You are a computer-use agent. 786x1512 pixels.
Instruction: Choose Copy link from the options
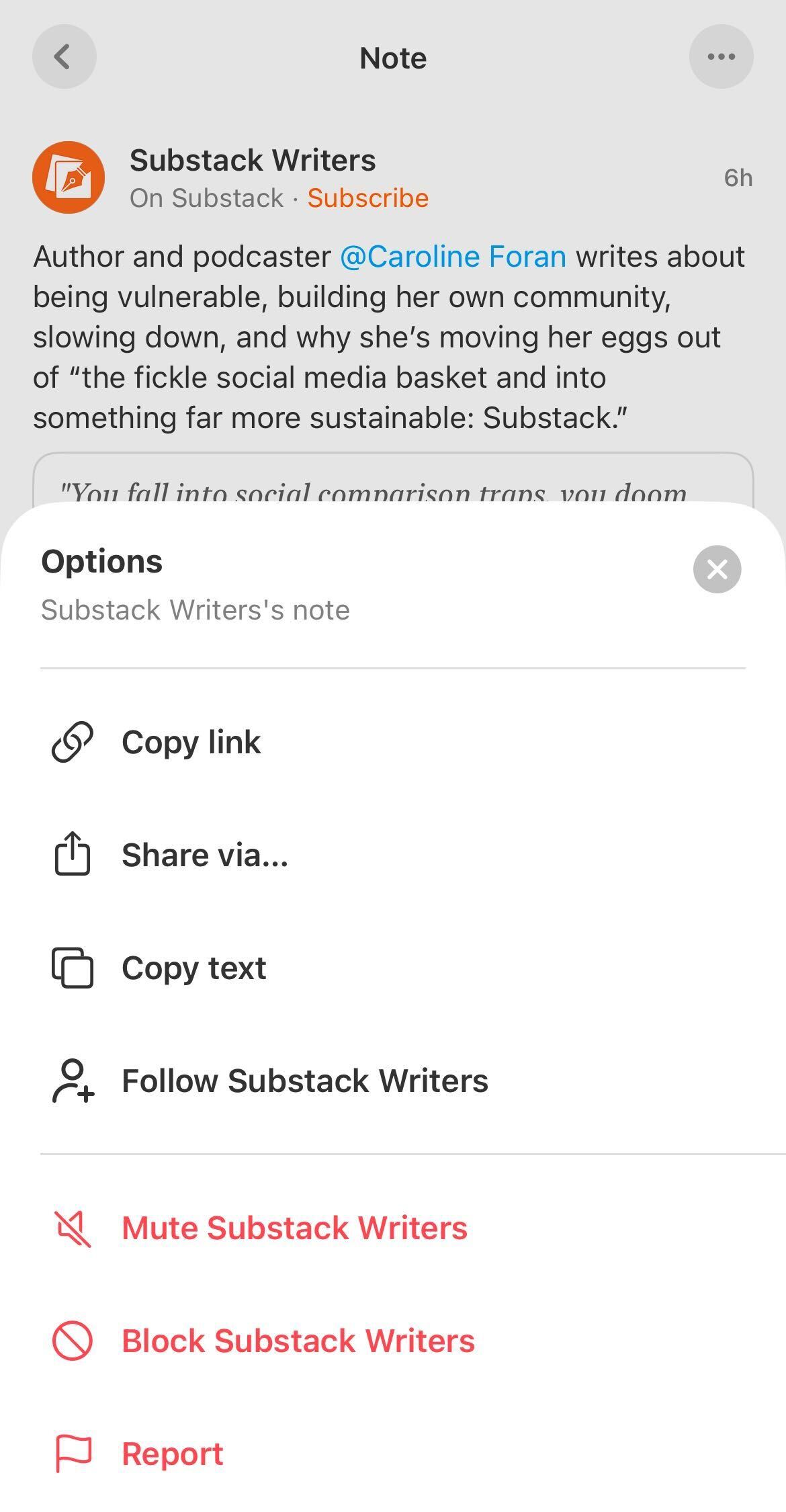(191, 742)
